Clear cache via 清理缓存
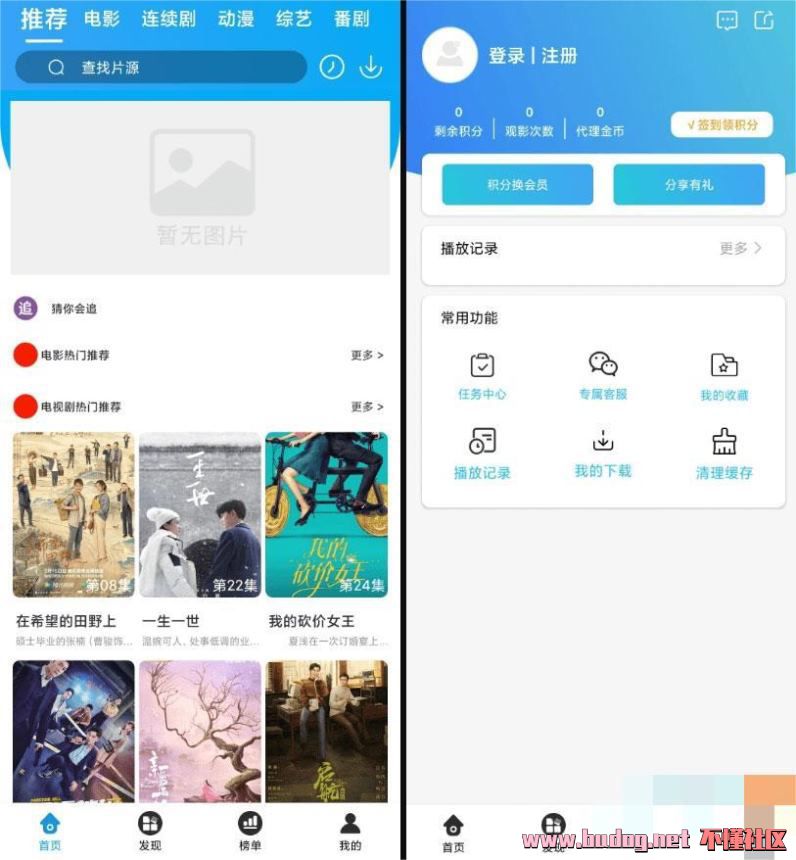The height and width of the screenshot is (860, 796). pyautogui.click(x=724, y=454)
